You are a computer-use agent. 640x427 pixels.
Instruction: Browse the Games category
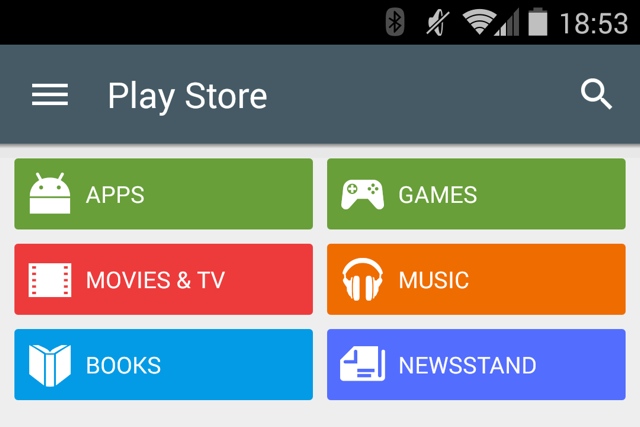pyautogui.click(x=476, y=194)
